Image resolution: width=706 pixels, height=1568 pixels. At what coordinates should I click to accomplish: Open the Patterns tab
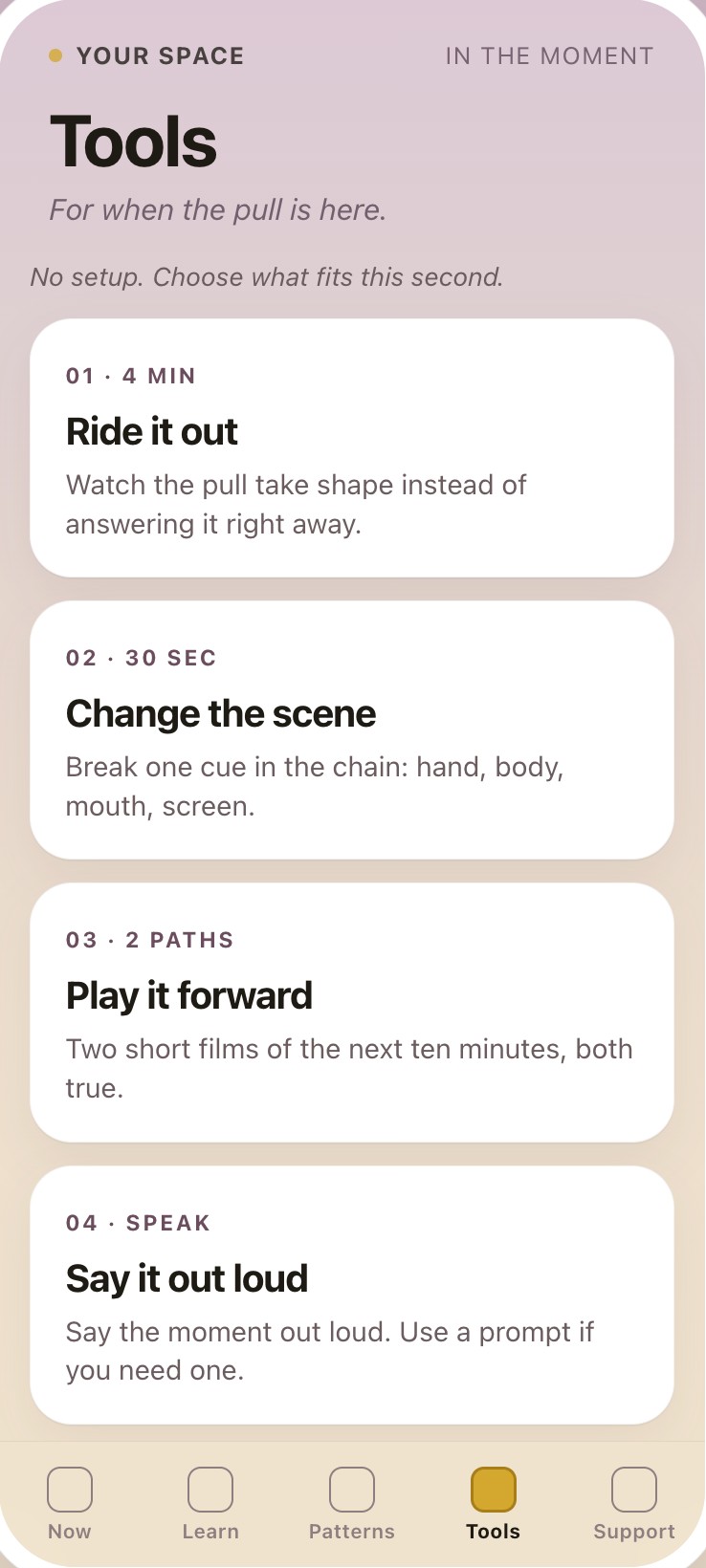(352, 1504)
